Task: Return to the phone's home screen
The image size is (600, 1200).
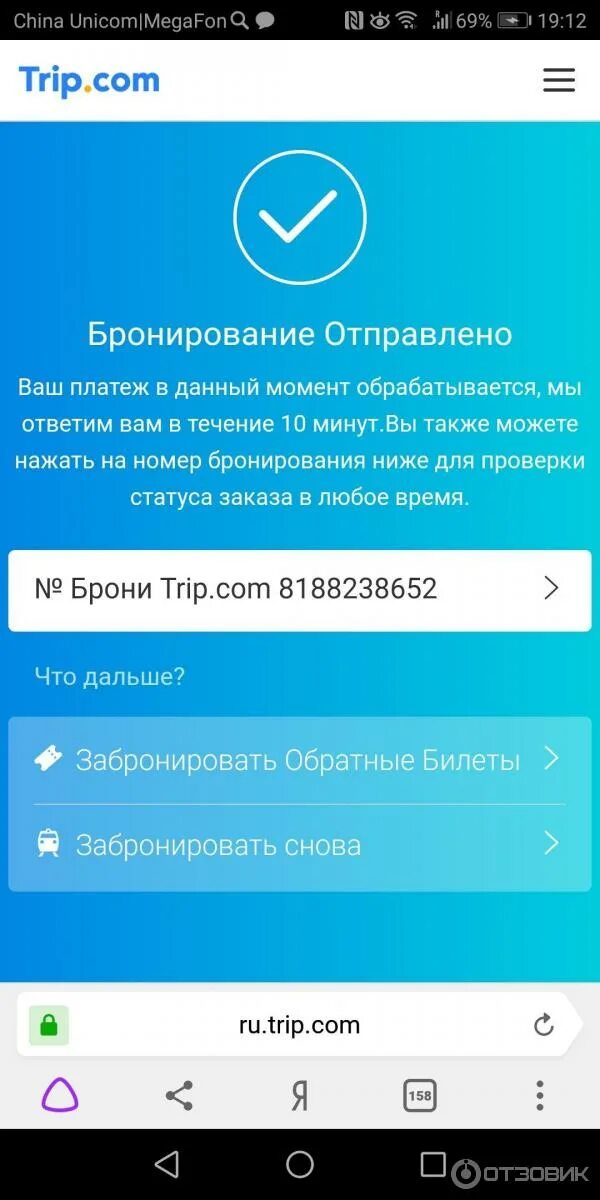Action: [x=300, y=1164]
